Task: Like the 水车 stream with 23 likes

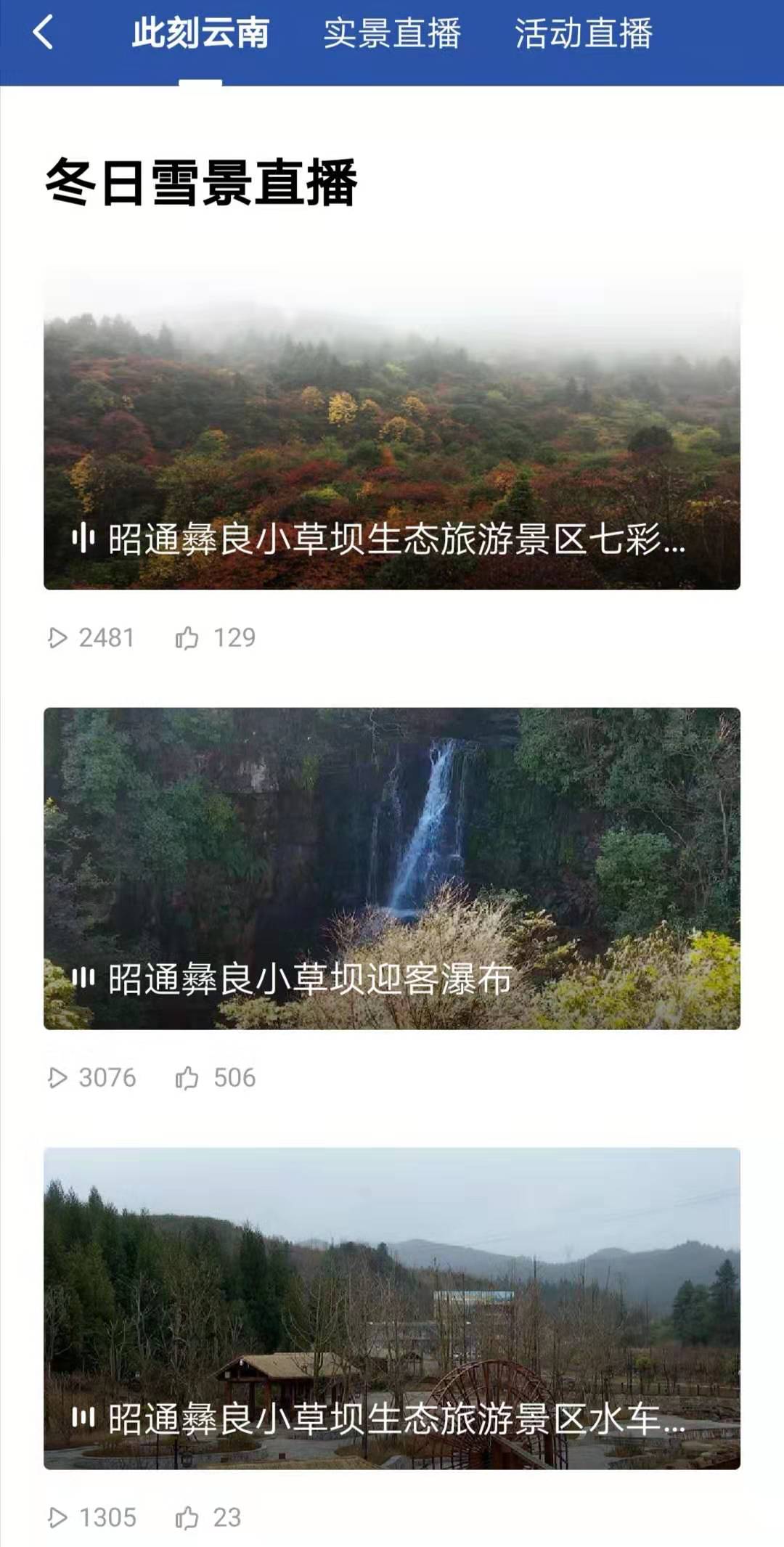Action: click(187, 1518)
